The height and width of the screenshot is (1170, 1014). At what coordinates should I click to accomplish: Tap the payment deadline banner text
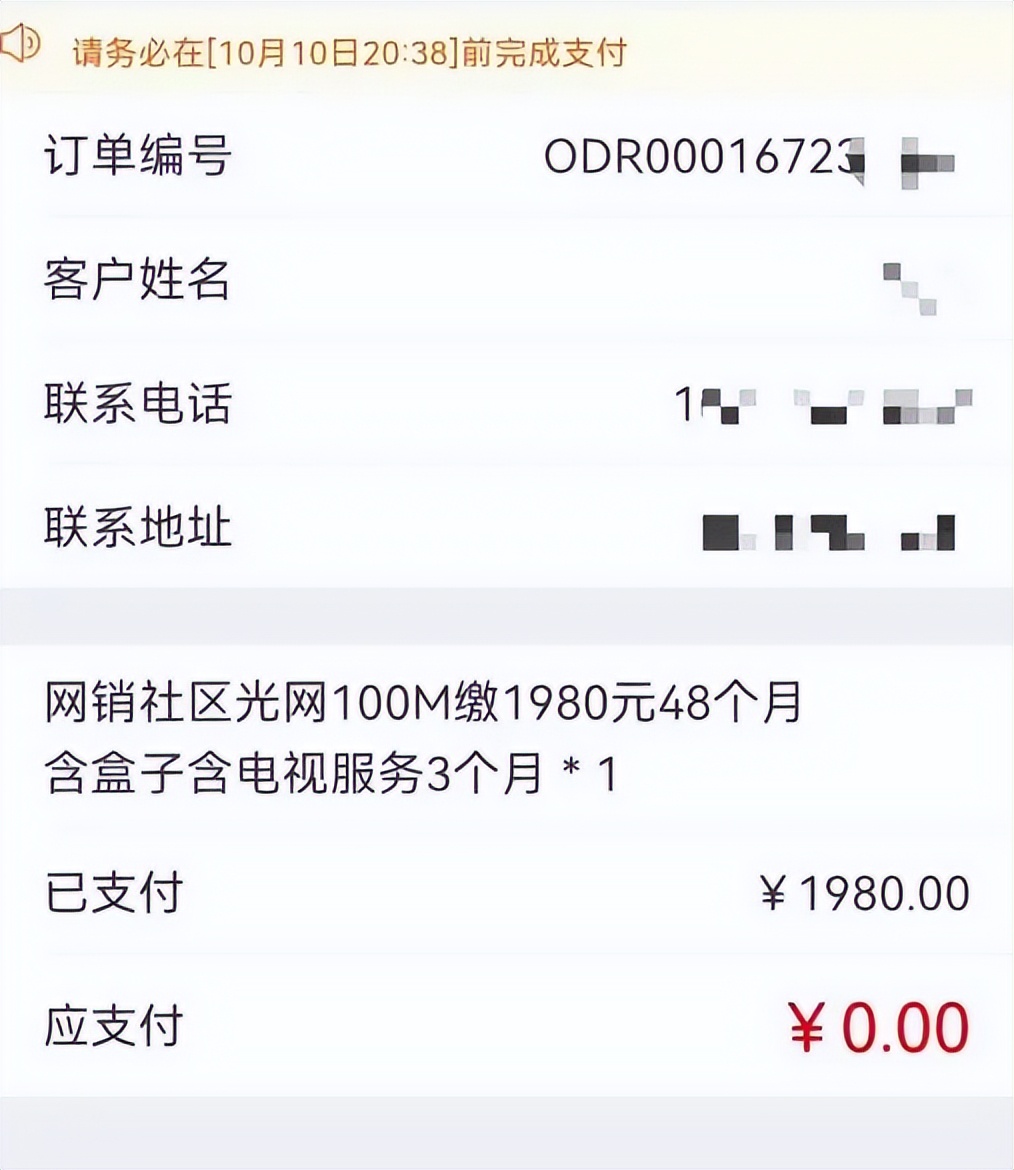pos(345,56)
